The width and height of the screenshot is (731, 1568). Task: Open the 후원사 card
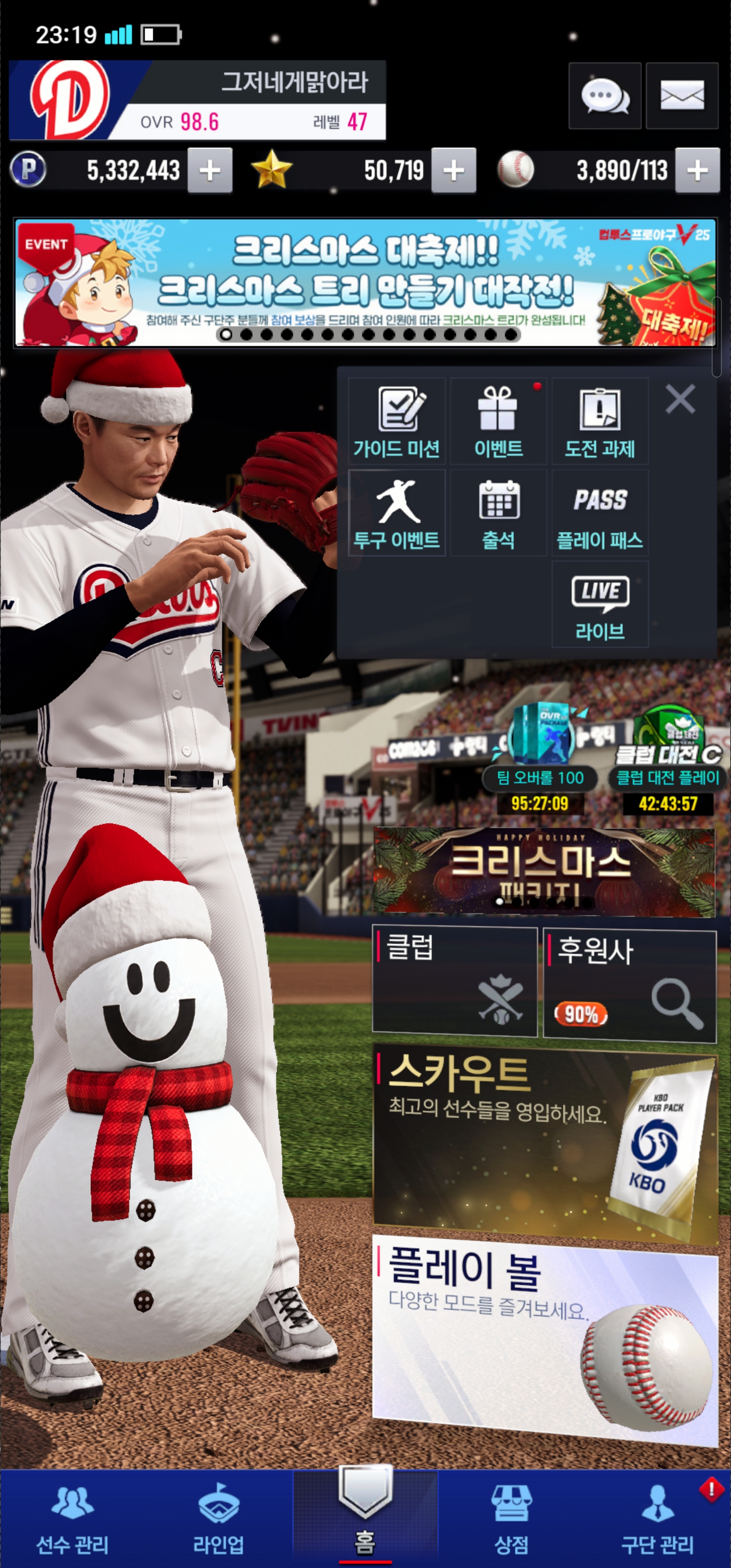tap(629, 983)
